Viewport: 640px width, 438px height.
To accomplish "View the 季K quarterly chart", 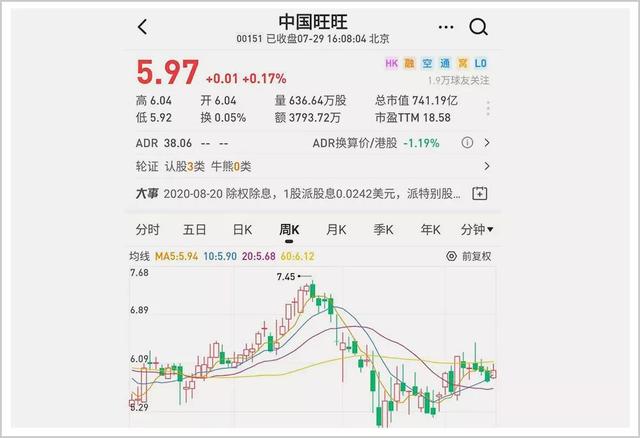I will (x=383, y=230).
